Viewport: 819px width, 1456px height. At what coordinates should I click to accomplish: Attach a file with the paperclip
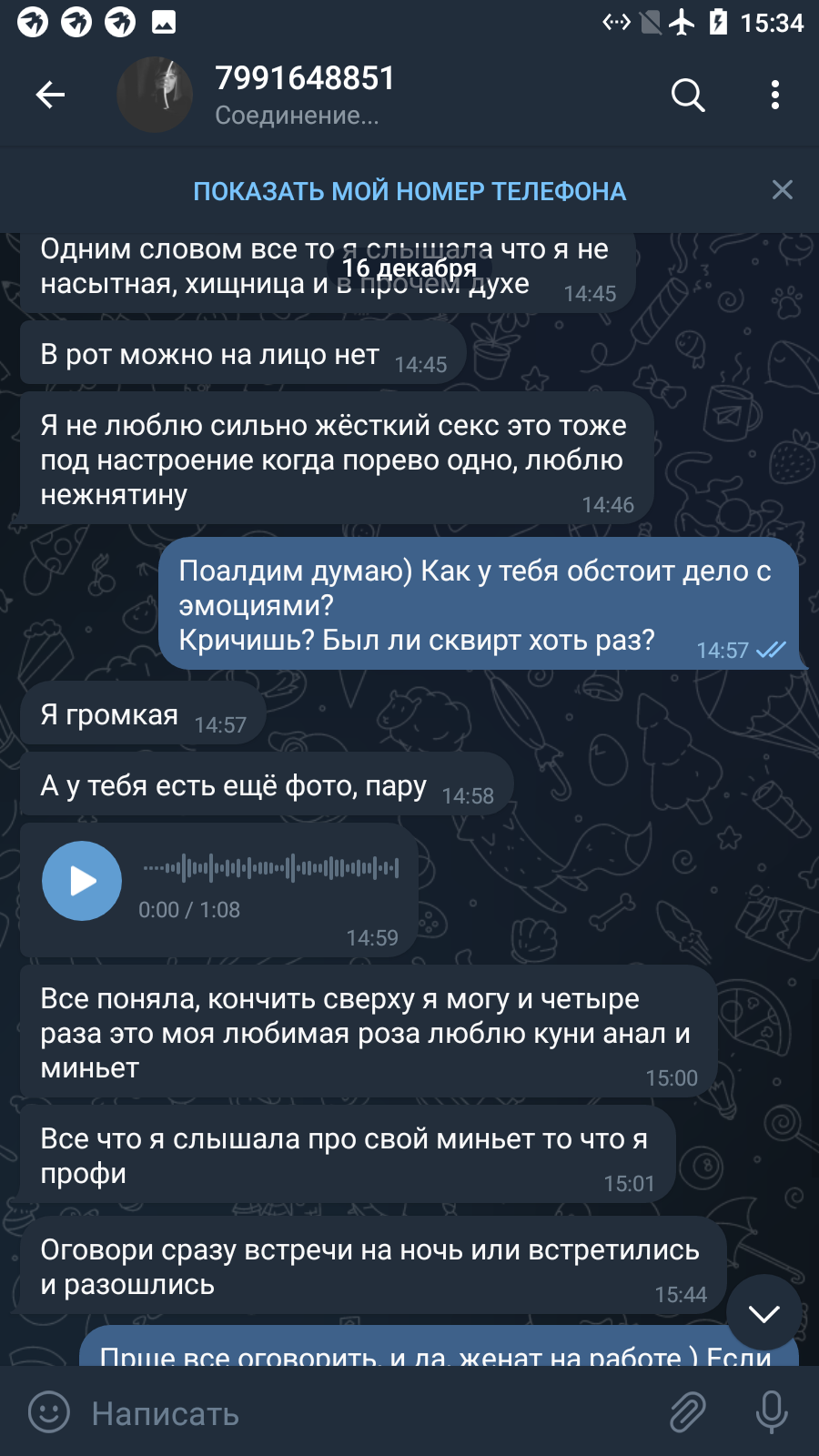pos(688,1412)
